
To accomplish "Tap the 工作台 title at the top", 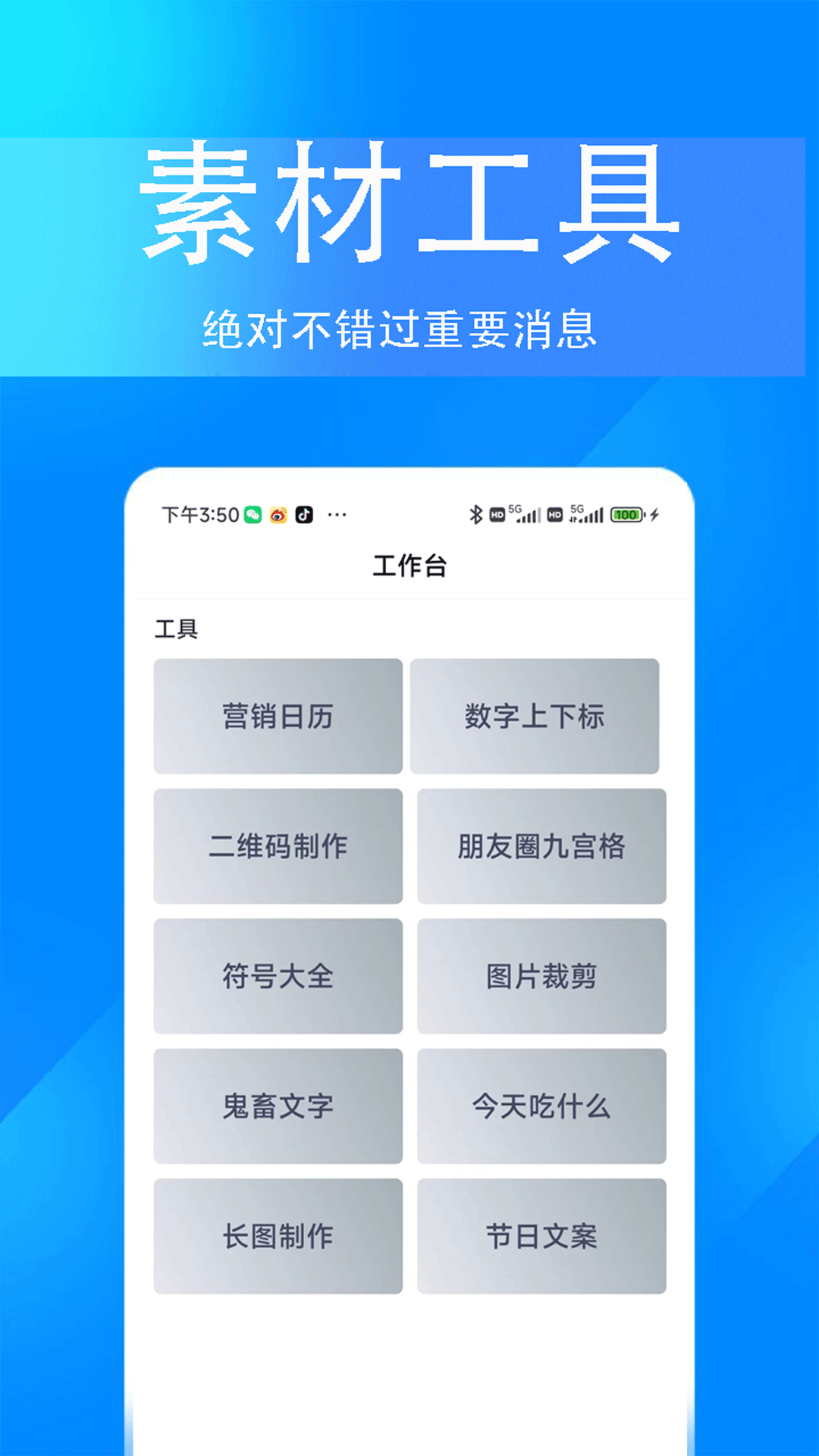I will (x=409, y=565).
